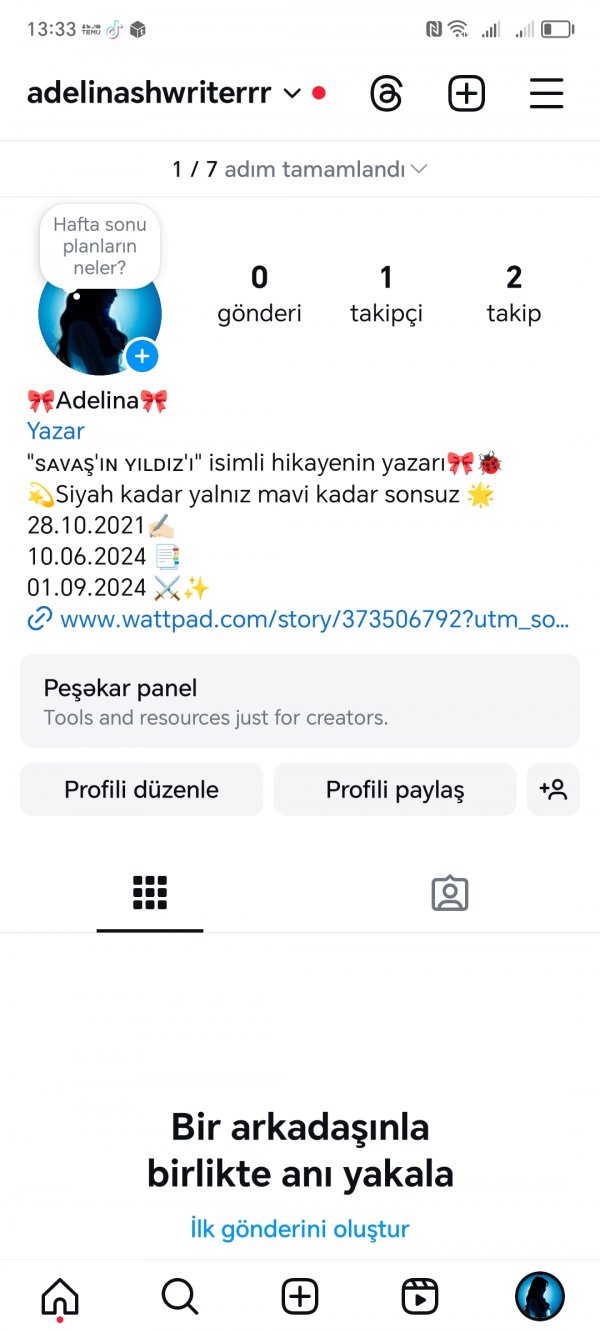
Task: Go to the home feed tab
Action: [60, 1297]
